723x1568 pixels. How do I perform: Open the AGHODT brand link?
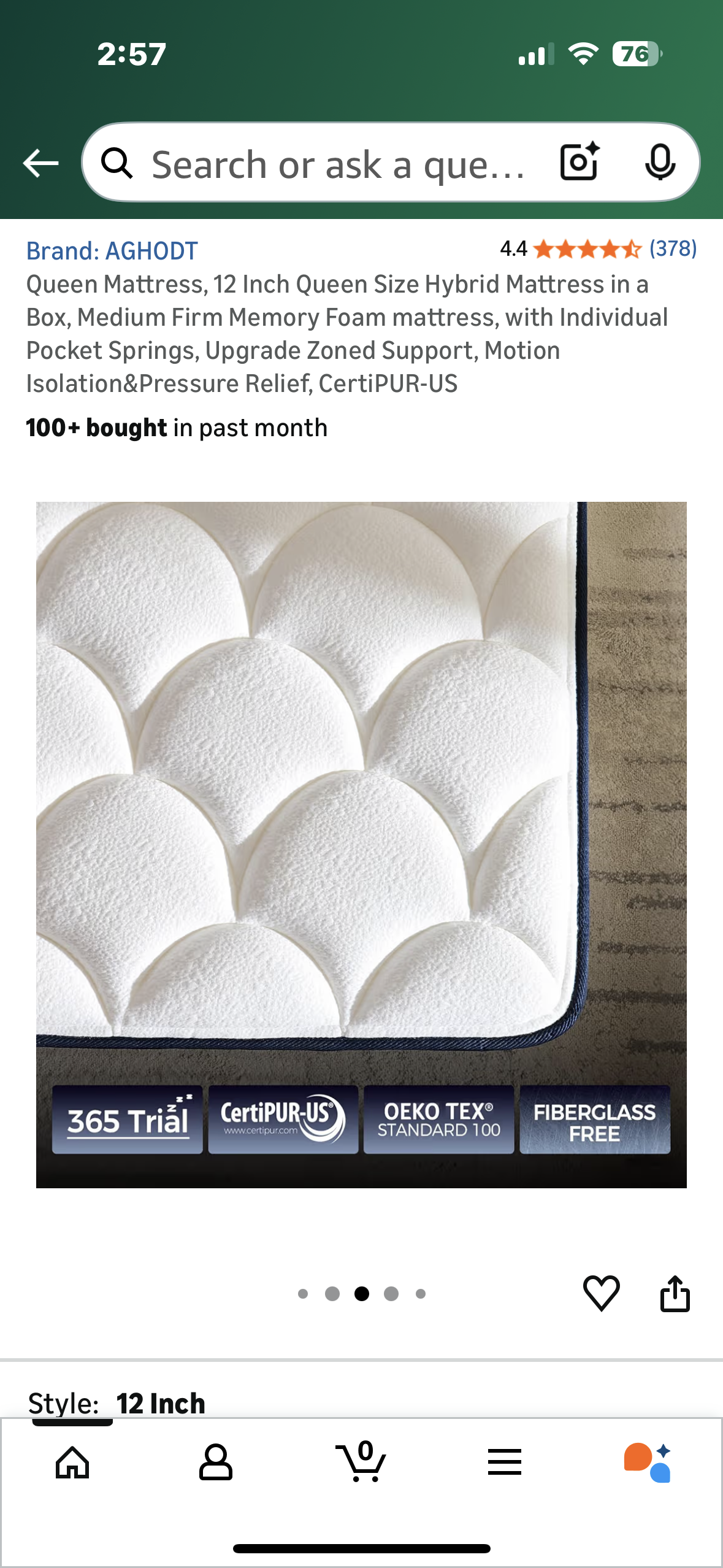[112, 251]
